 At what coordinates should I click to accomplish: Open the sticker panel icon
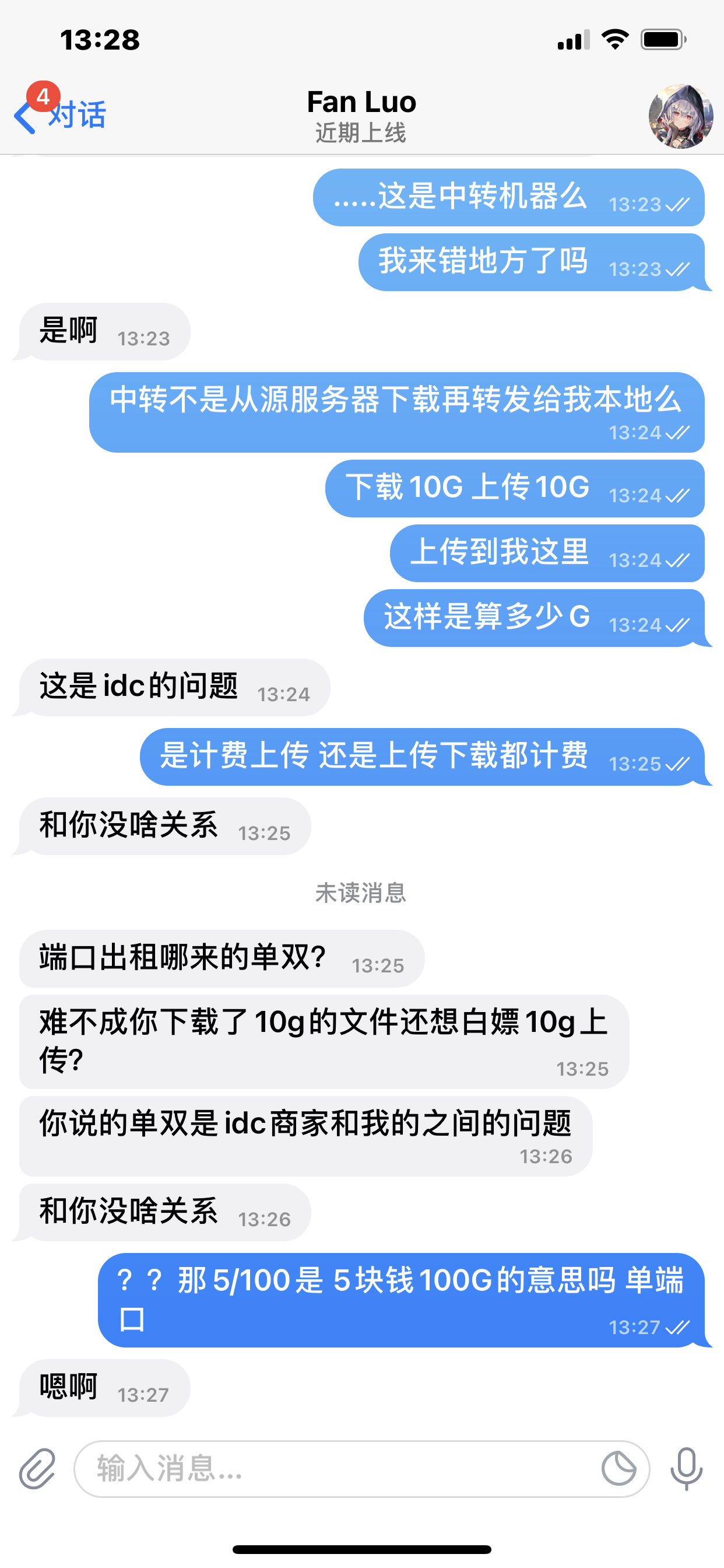618,1468
